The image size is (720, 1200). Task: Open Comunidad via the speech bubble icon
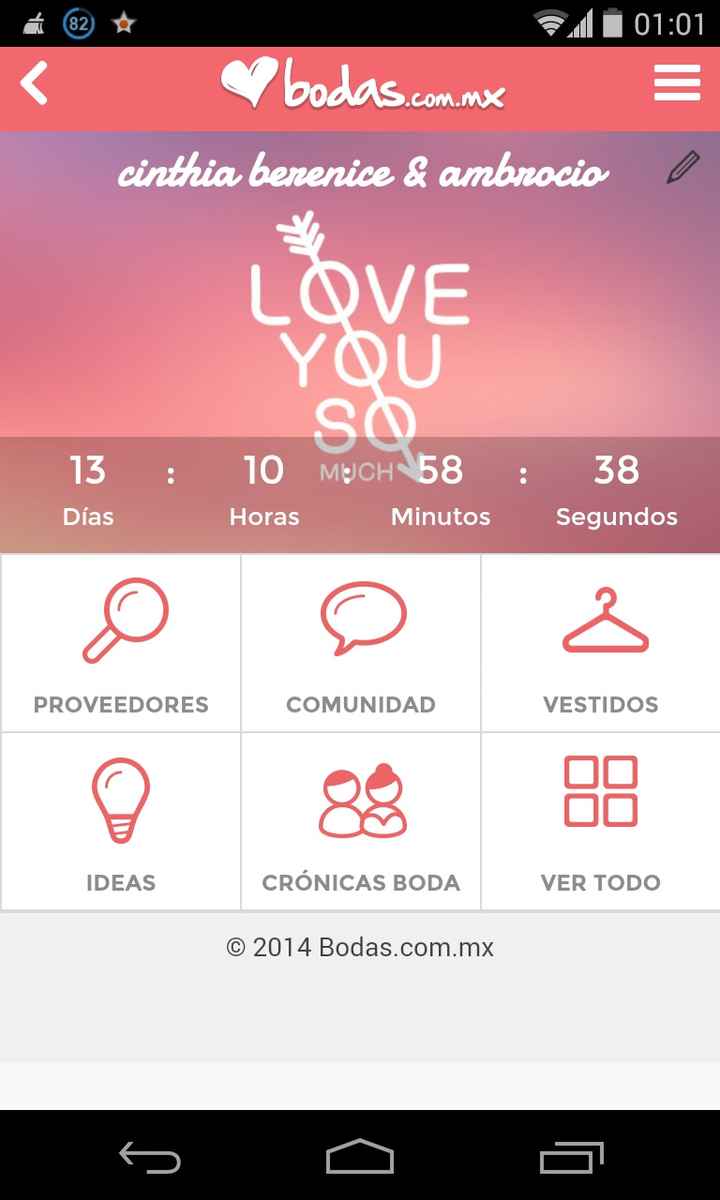[x=360, y=643]
